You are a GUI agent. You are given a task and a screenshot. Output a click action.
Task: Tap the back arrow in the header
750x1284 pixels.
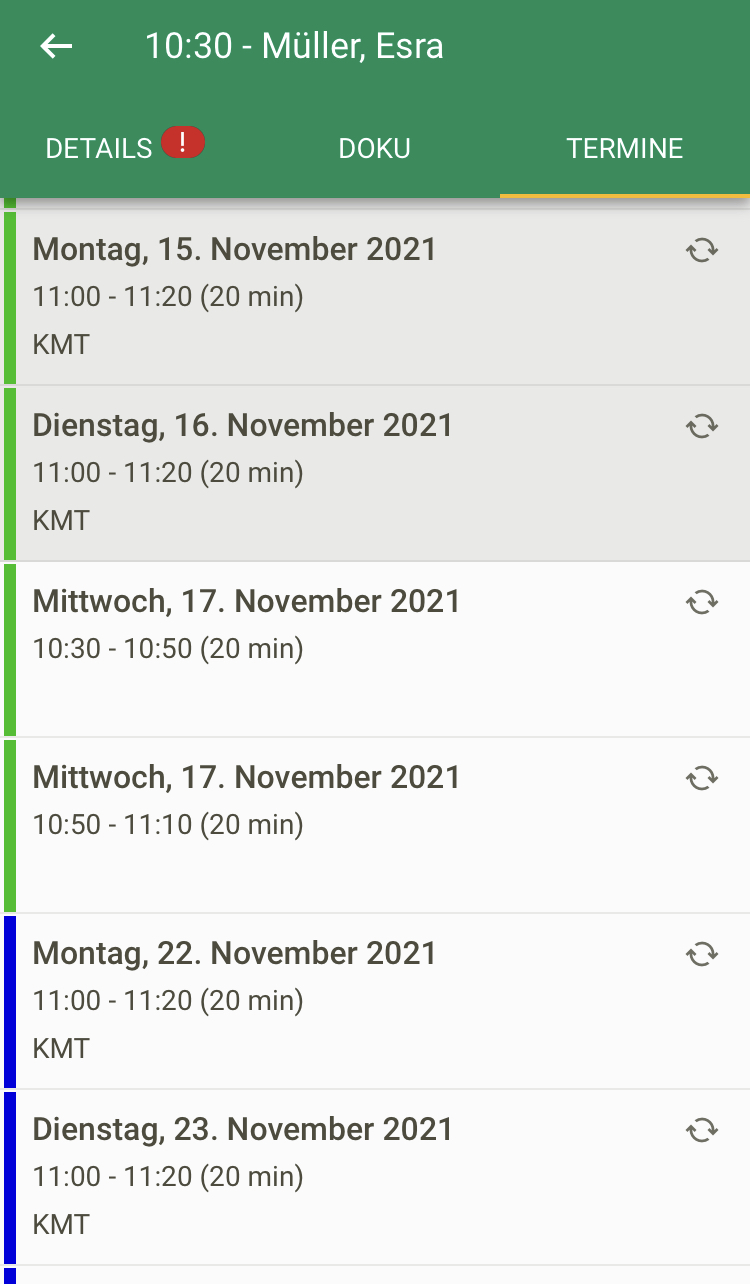pyautogui.click(x=57, y=45)
